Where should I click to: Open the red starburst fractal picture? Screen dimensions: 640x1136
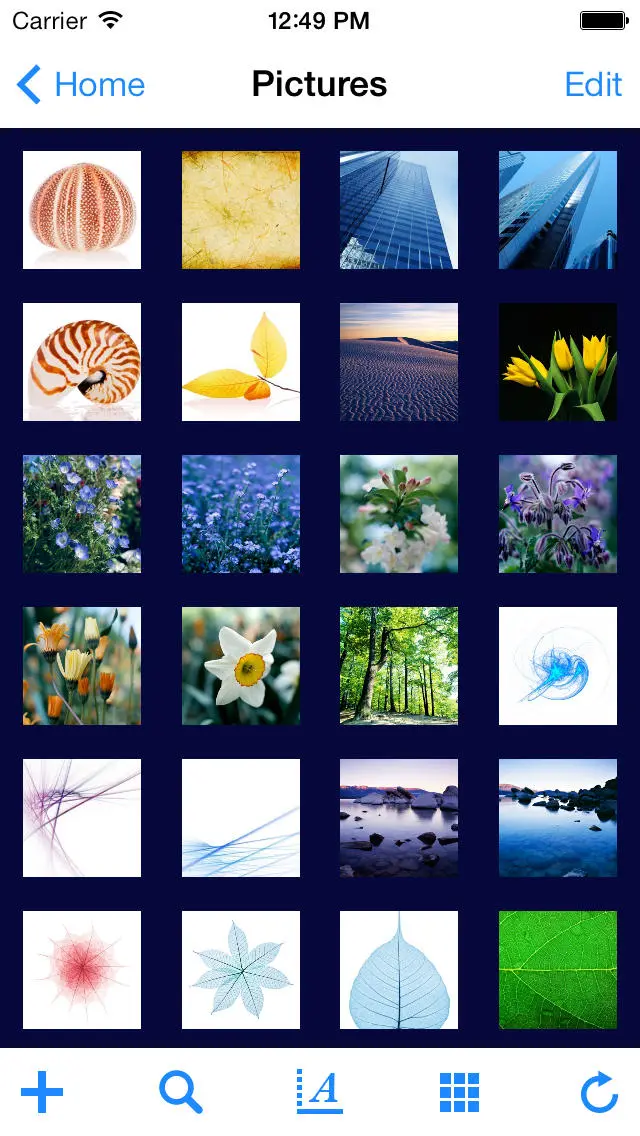coord(82,970)
